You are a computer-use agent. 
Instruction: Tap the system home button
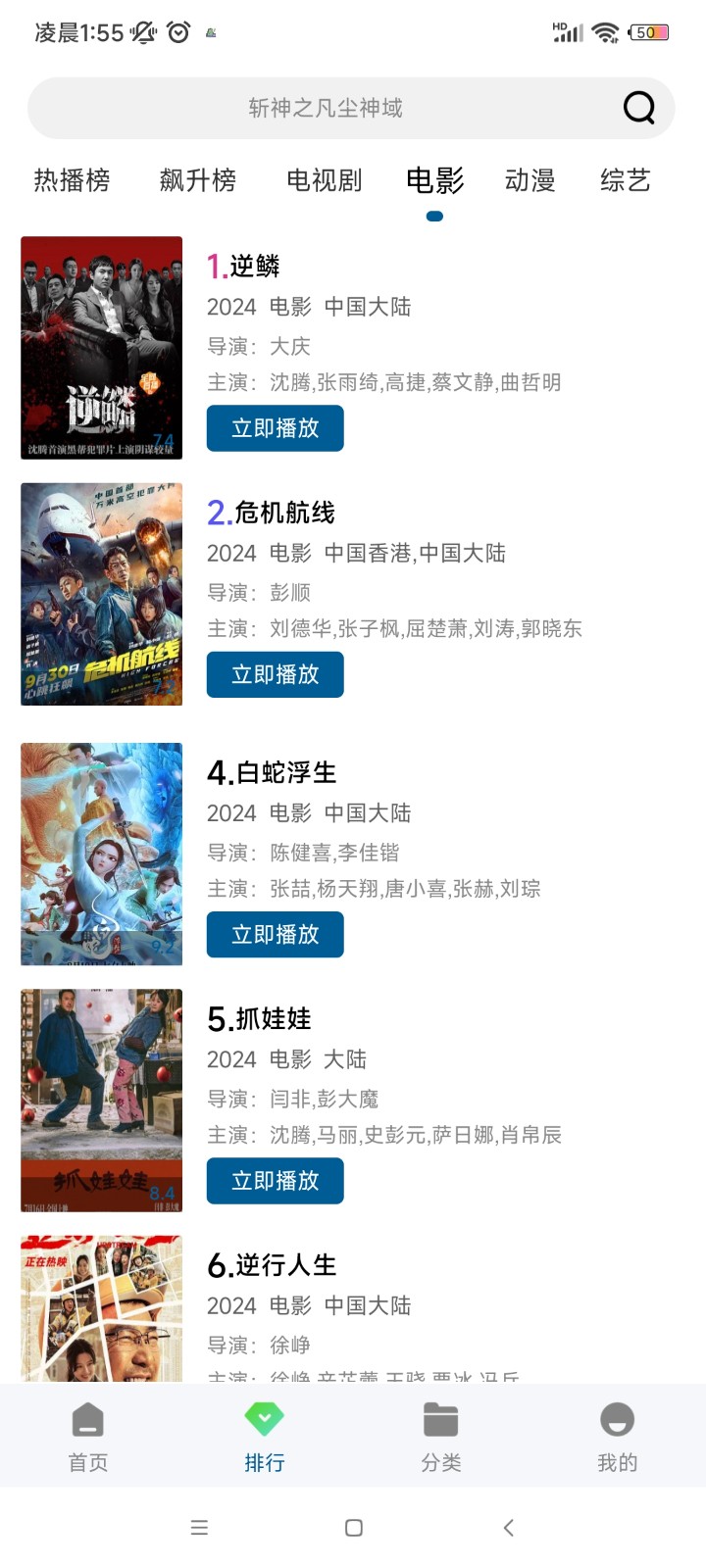pyautogui.click(x=354, y=1528)
